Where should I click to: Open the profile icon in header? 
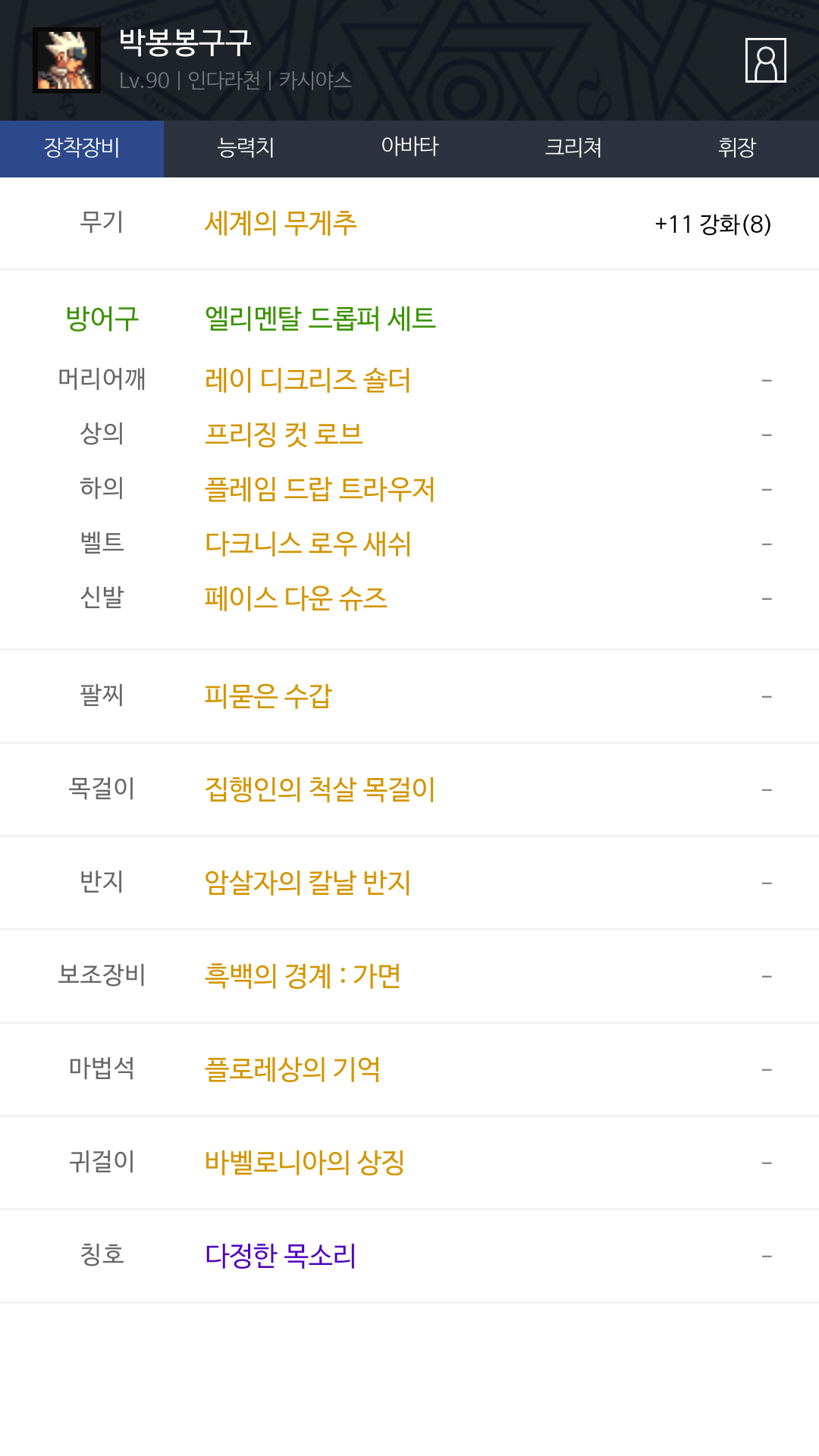click(x=765, y=60)
